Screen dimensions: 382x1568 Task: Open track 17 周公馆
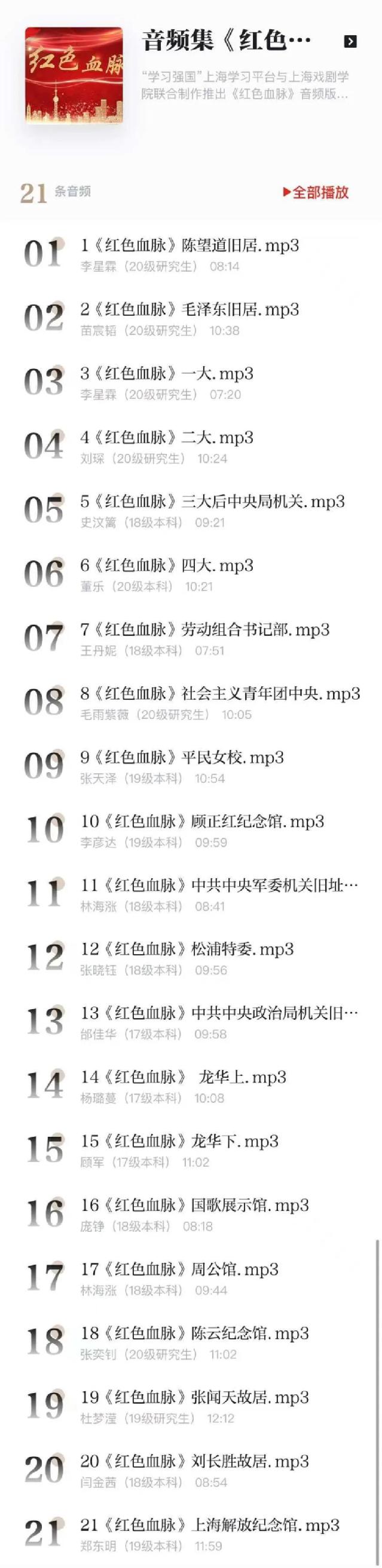pos(179,1269)
